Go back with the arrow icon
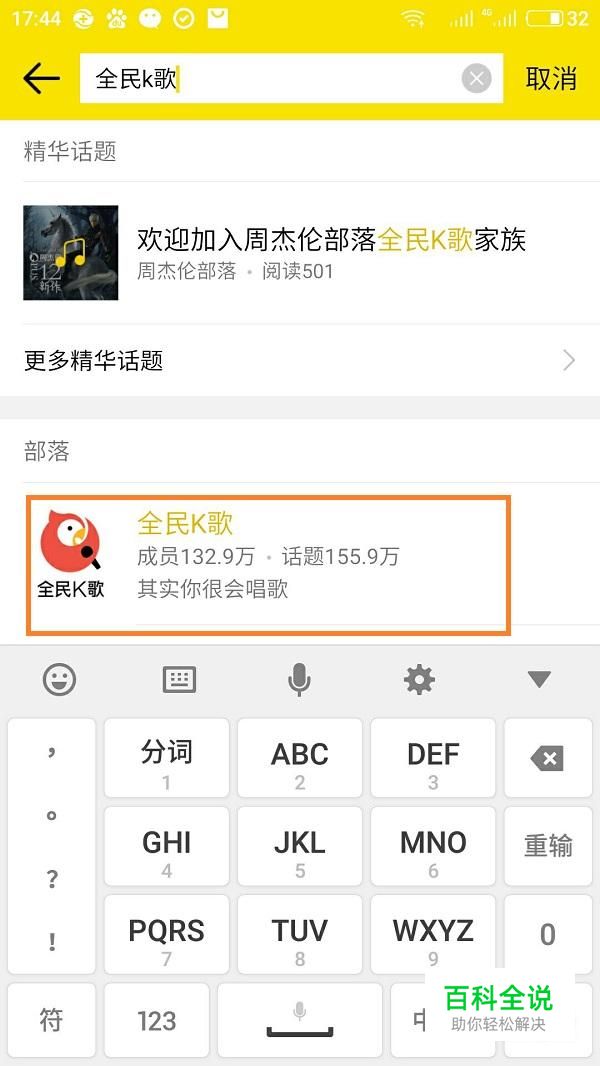Screen dimensions: 600x1066 (x=41, y=79)
